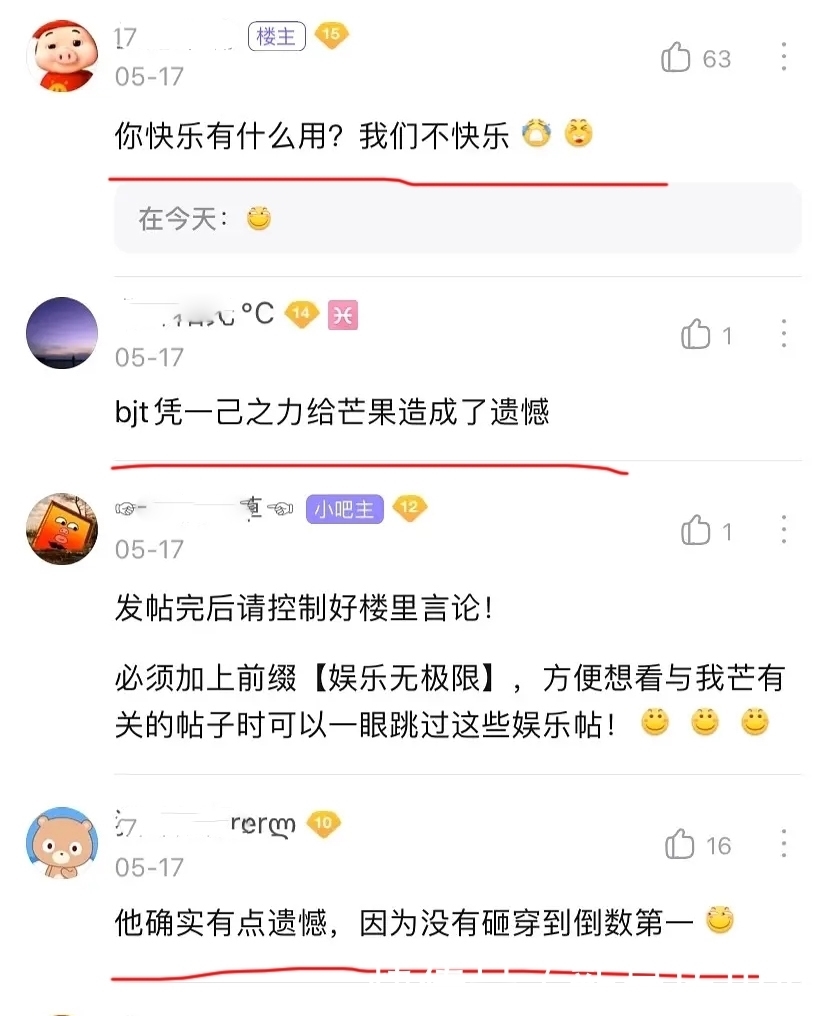Viewport: 828px width, 1016px height.
Task: Tap the level 14 diamond badge
Action: (303, 313)
